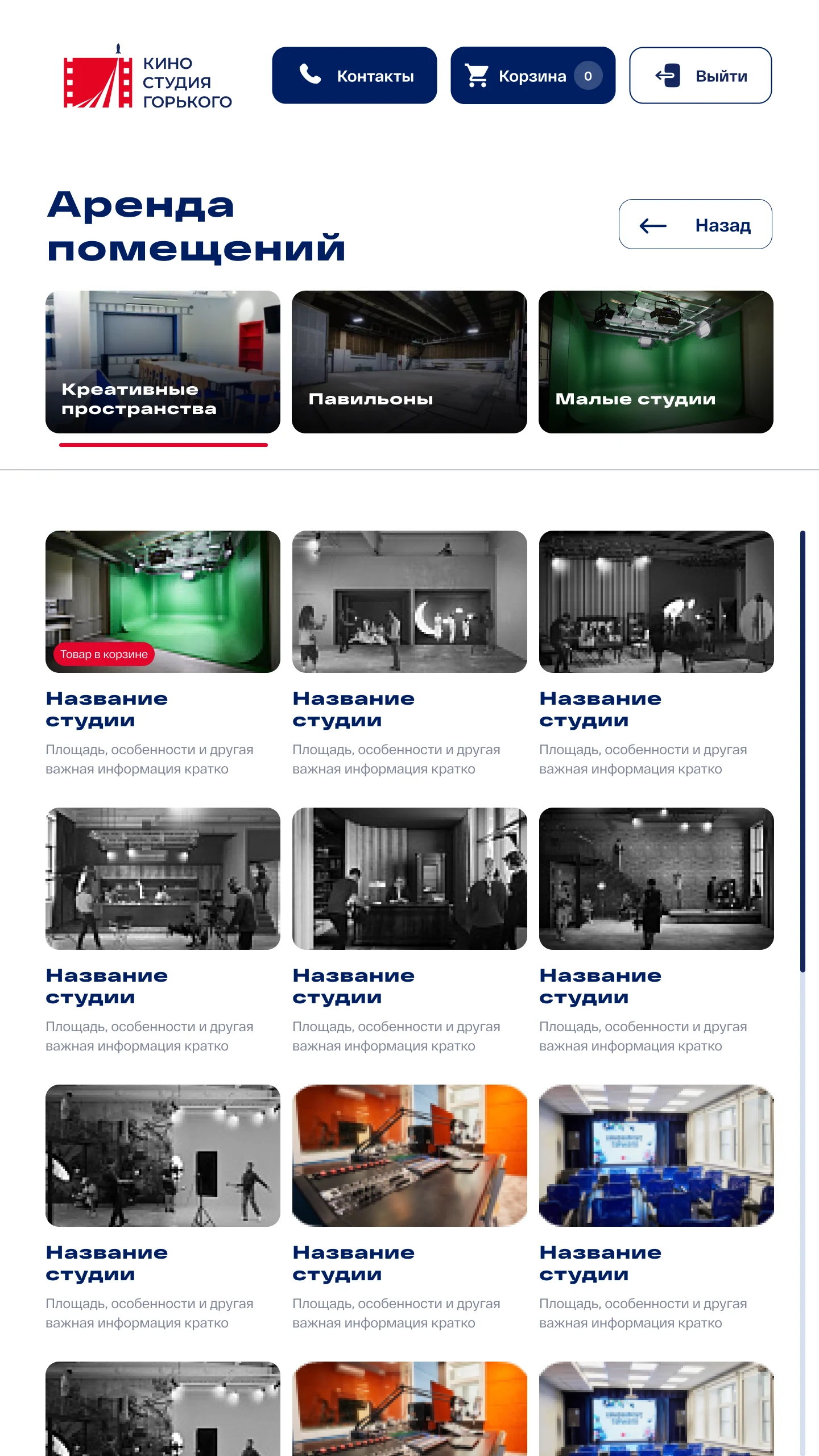Open the Контакты button

[354, 75]
